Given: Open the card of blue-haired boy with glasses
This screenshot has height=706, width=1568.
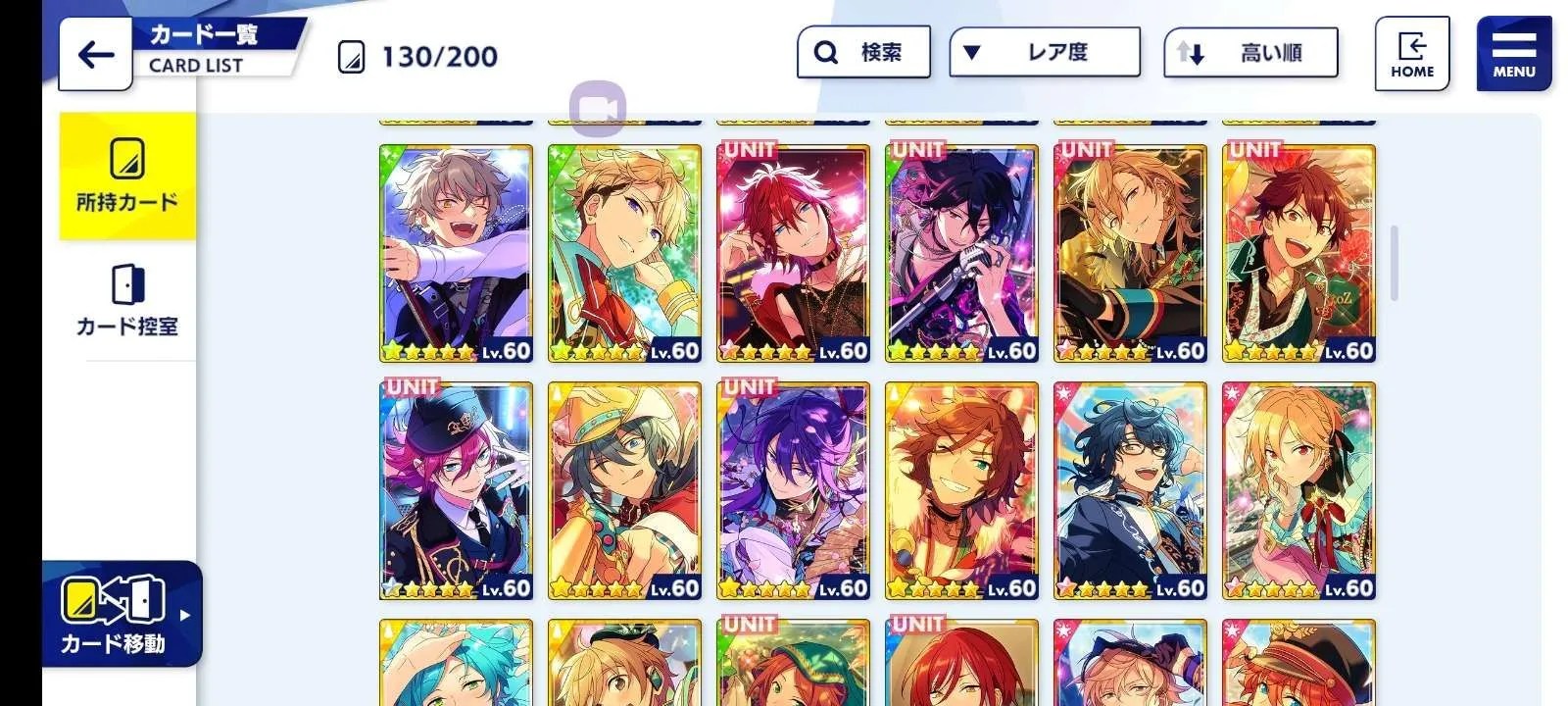Looking at the screenshot, I should (x=1130, y=490).
